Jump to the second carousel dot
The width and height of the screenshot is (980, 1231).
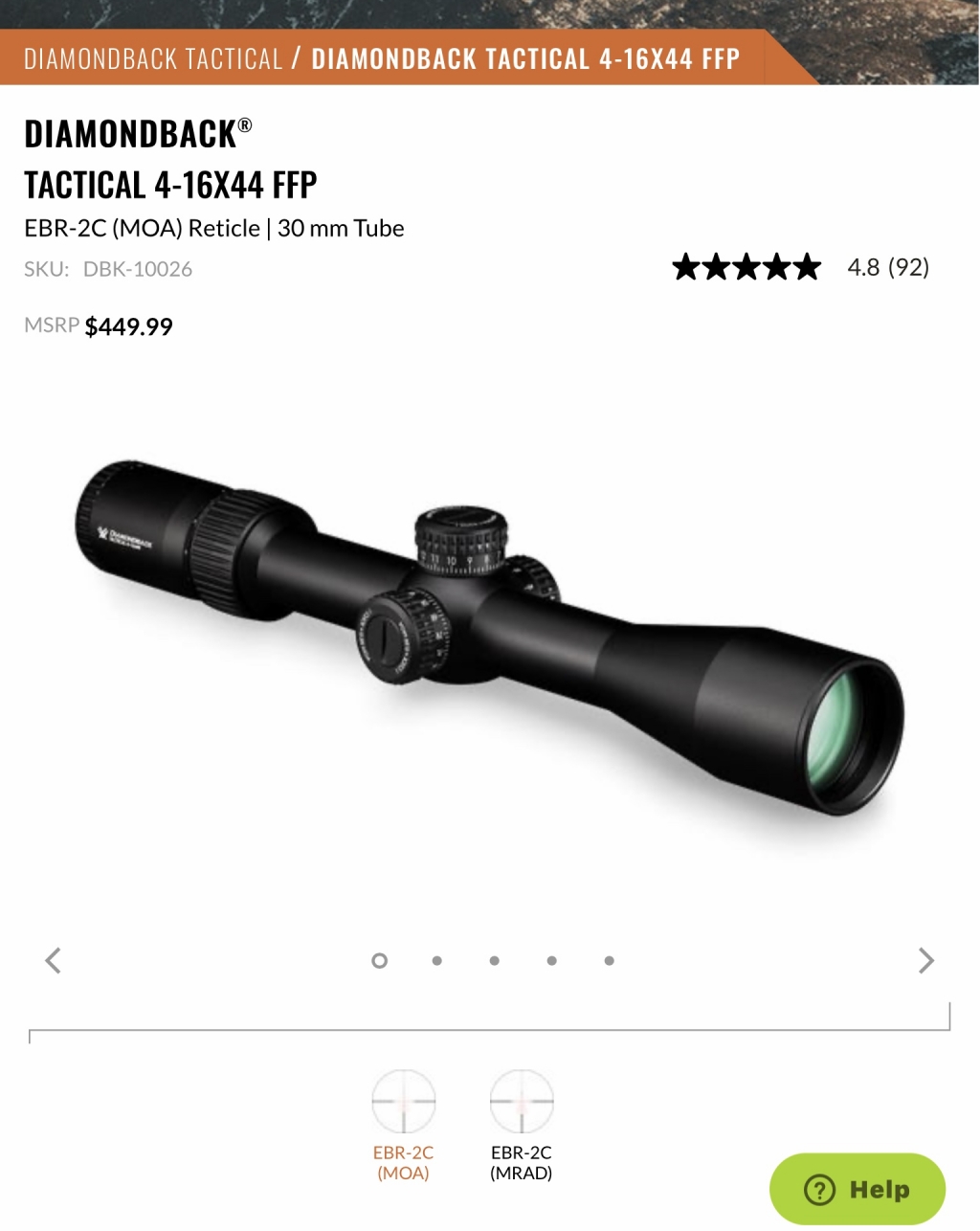tap(436, 960)
